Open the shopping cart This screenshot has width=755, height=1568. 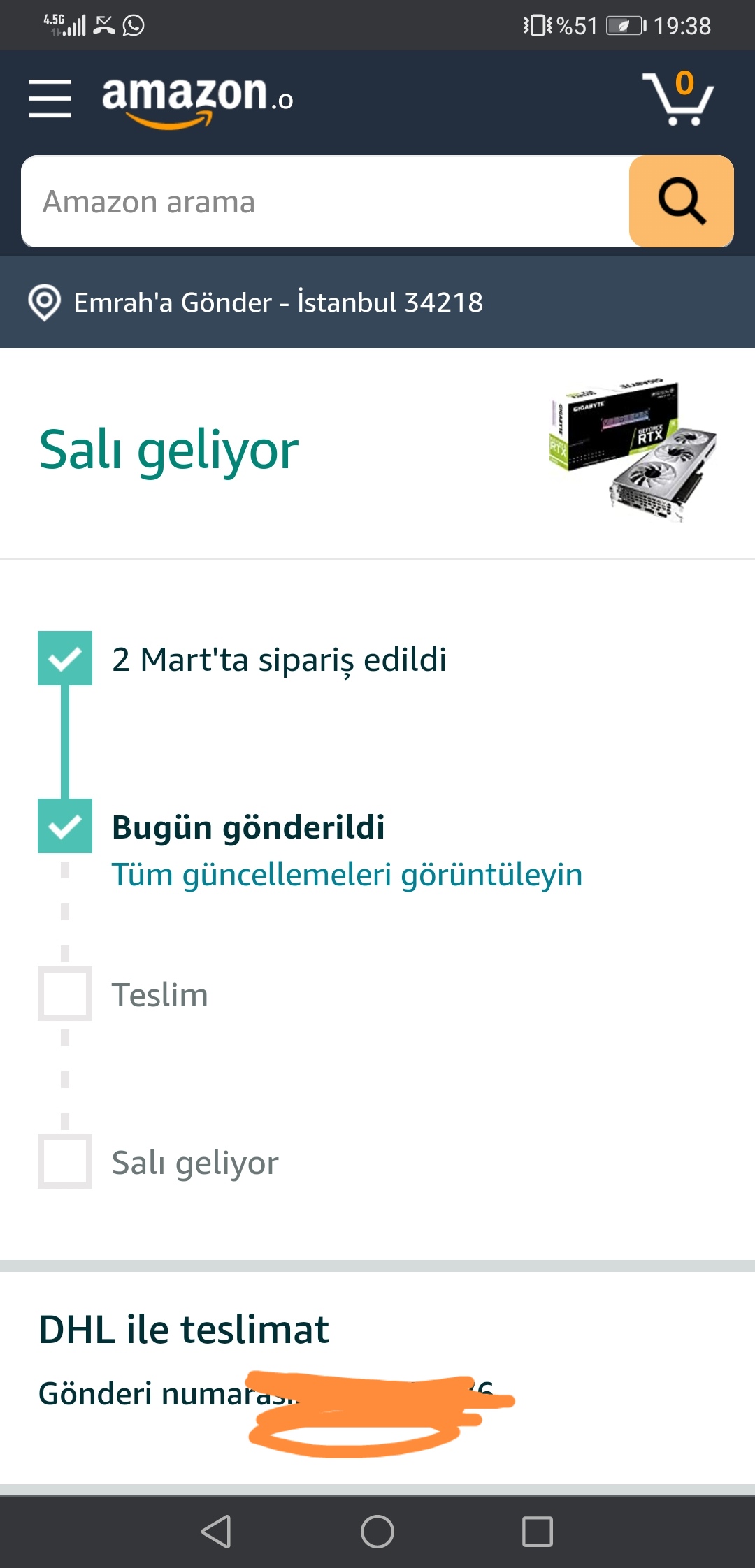[x=677, y=98]
